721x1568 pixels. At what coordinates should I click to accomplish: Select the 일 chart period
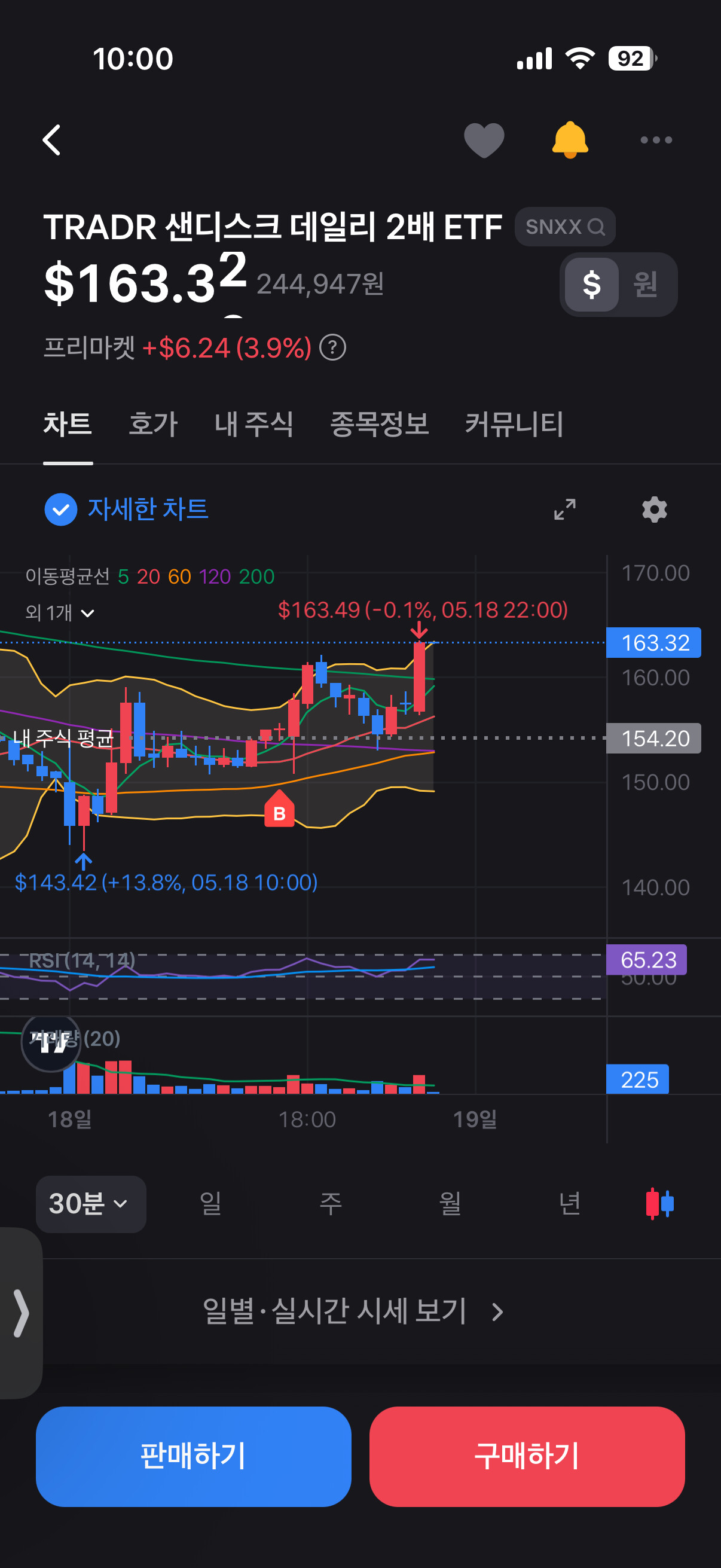click(210, 1204)
